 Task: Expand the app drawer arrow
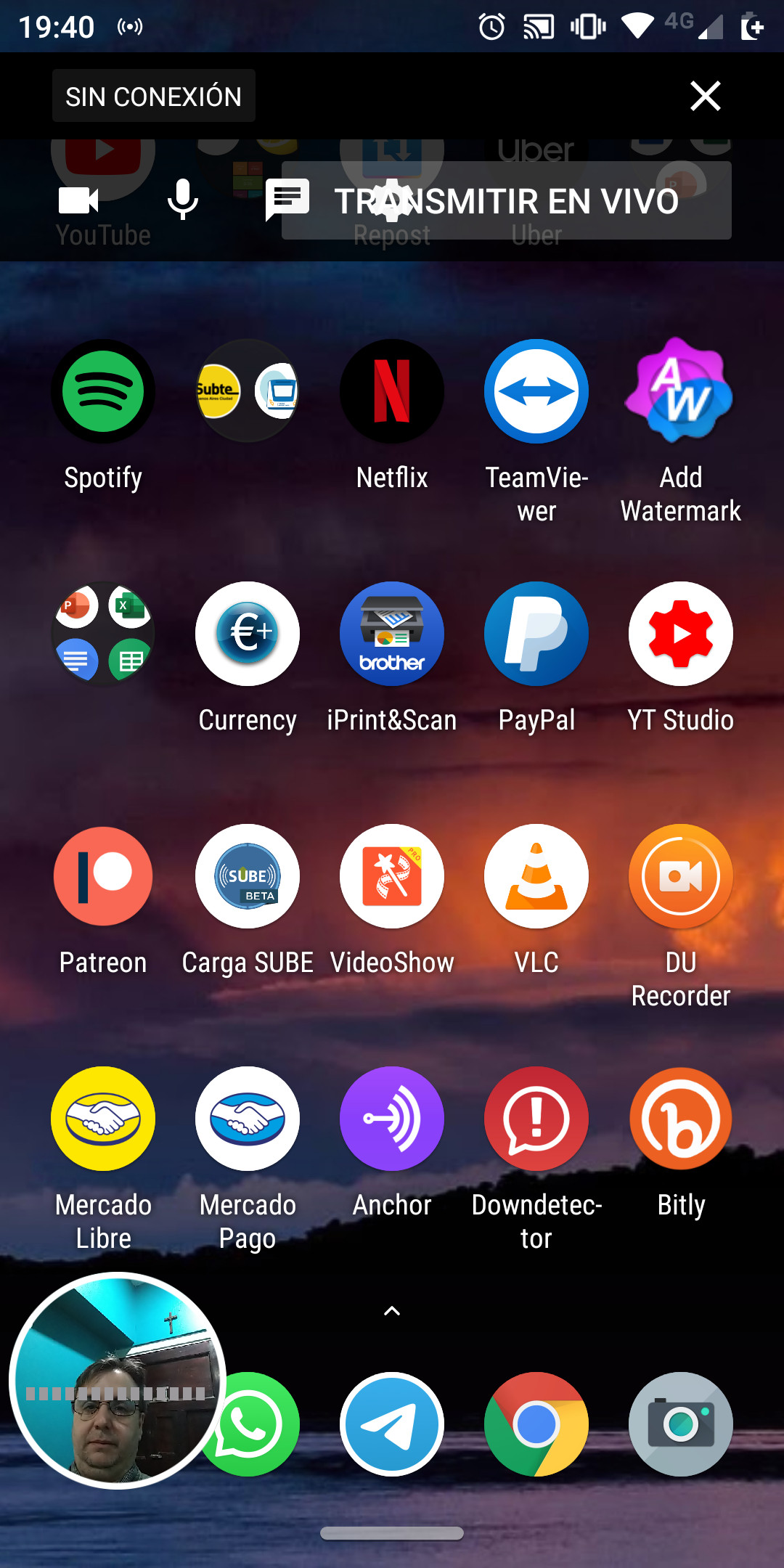[x=392, y=1311]
